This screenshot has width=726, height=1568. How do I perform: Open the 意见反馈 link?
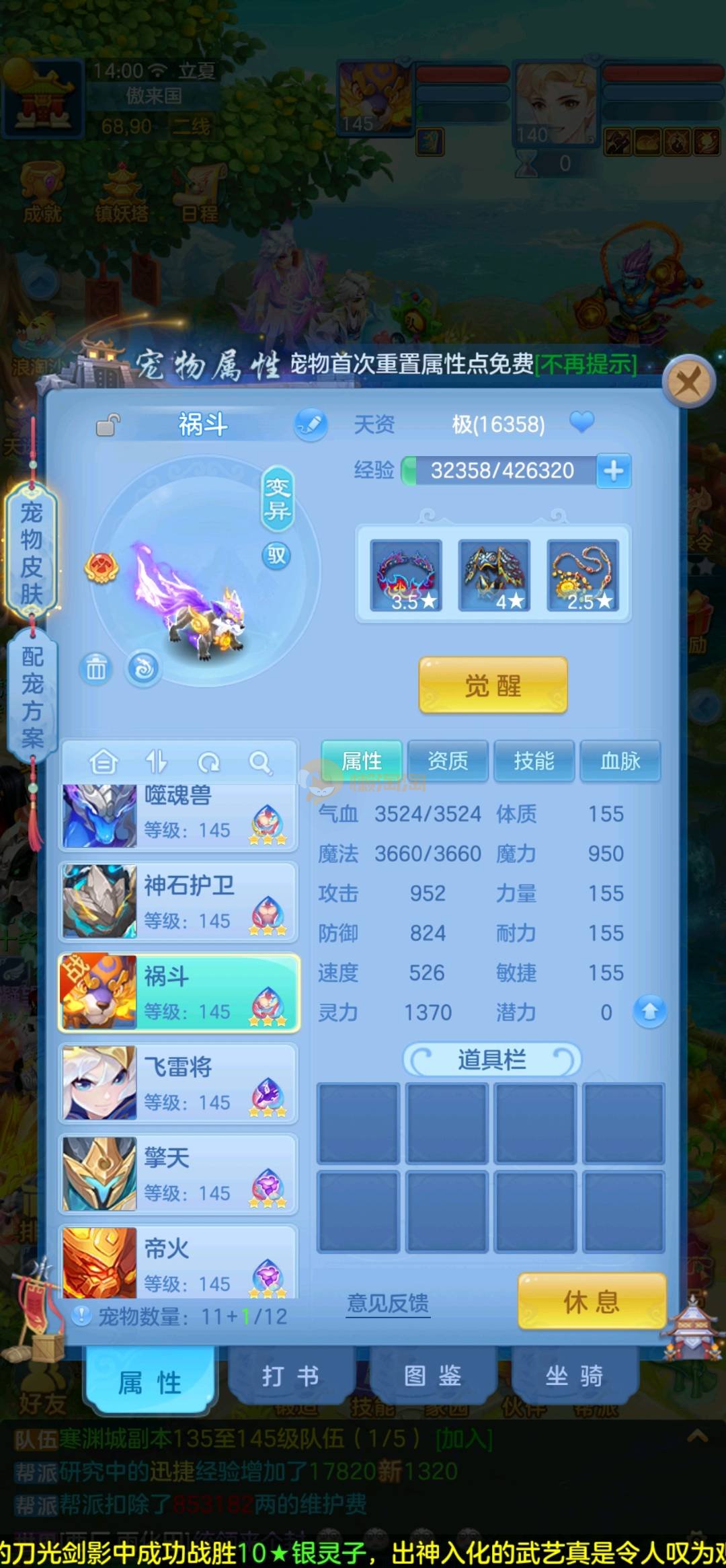tap(388, 1303)
